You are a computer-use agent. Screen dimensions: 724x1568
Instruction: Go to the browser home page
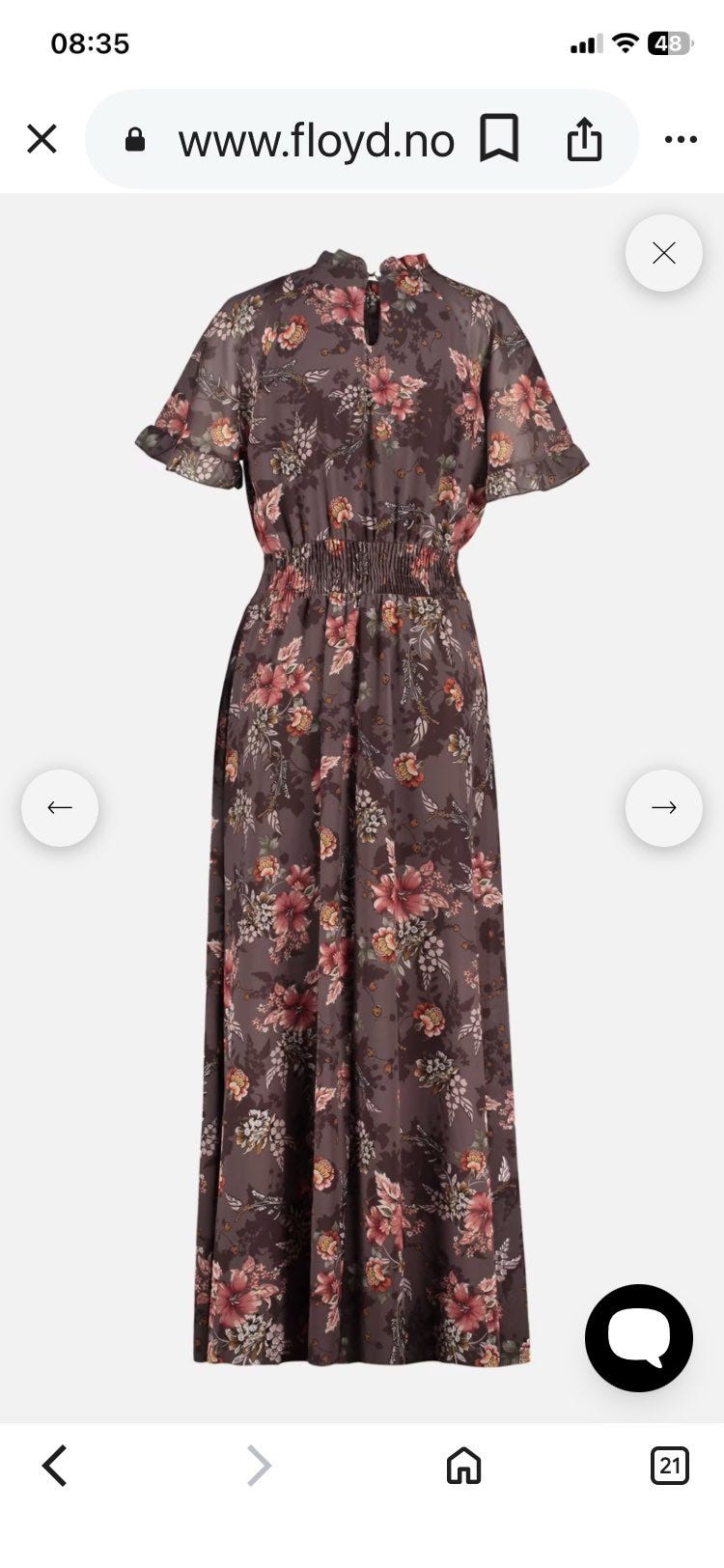point(464,1466)
